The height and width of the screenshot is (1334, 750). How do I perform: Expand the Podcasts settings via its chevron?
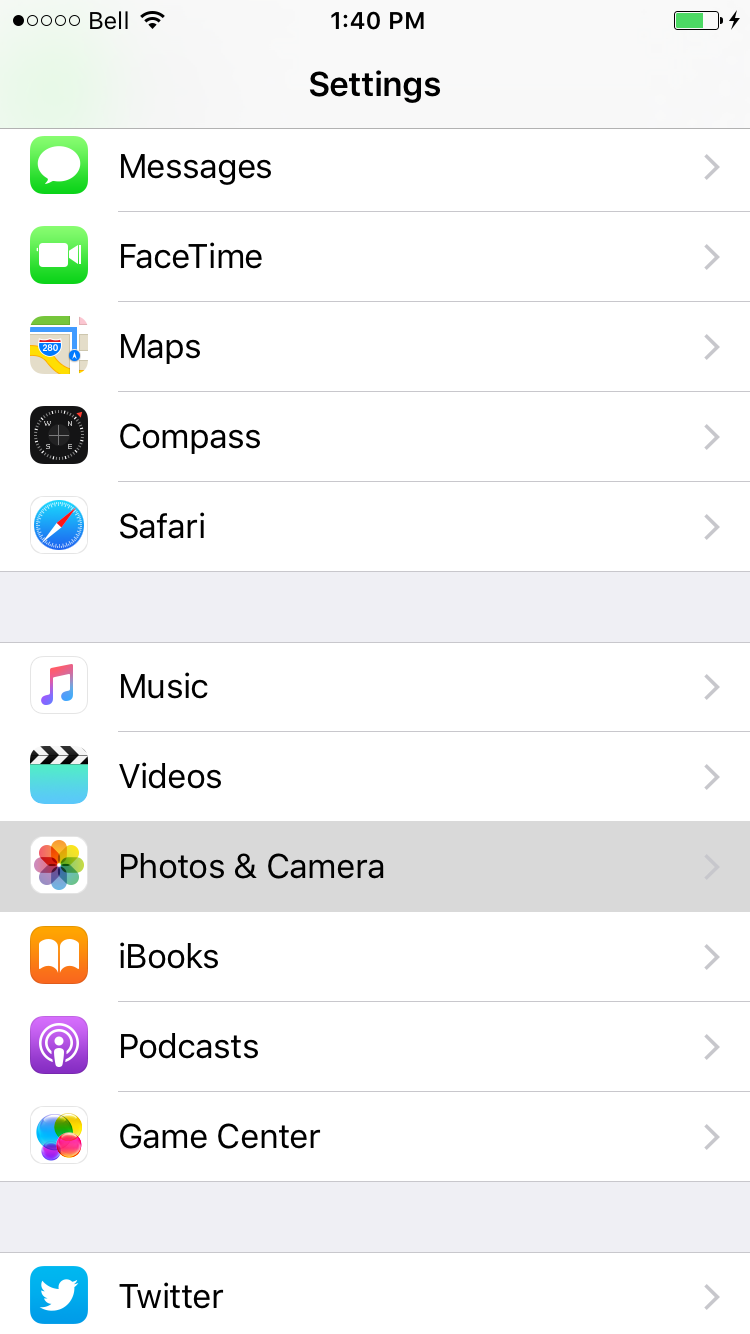(x=711, y=1046)
